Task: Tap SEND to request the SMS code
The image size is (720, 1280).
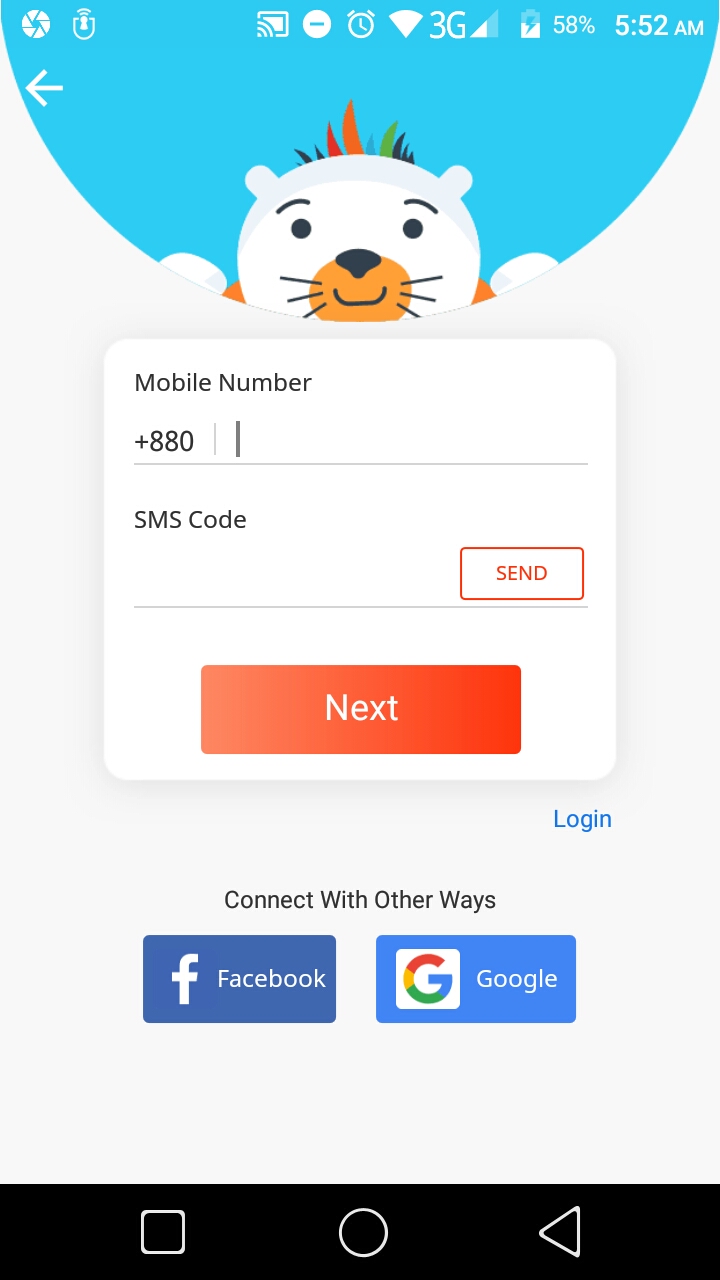Action: pyautogui.click(x=521, y=573)
